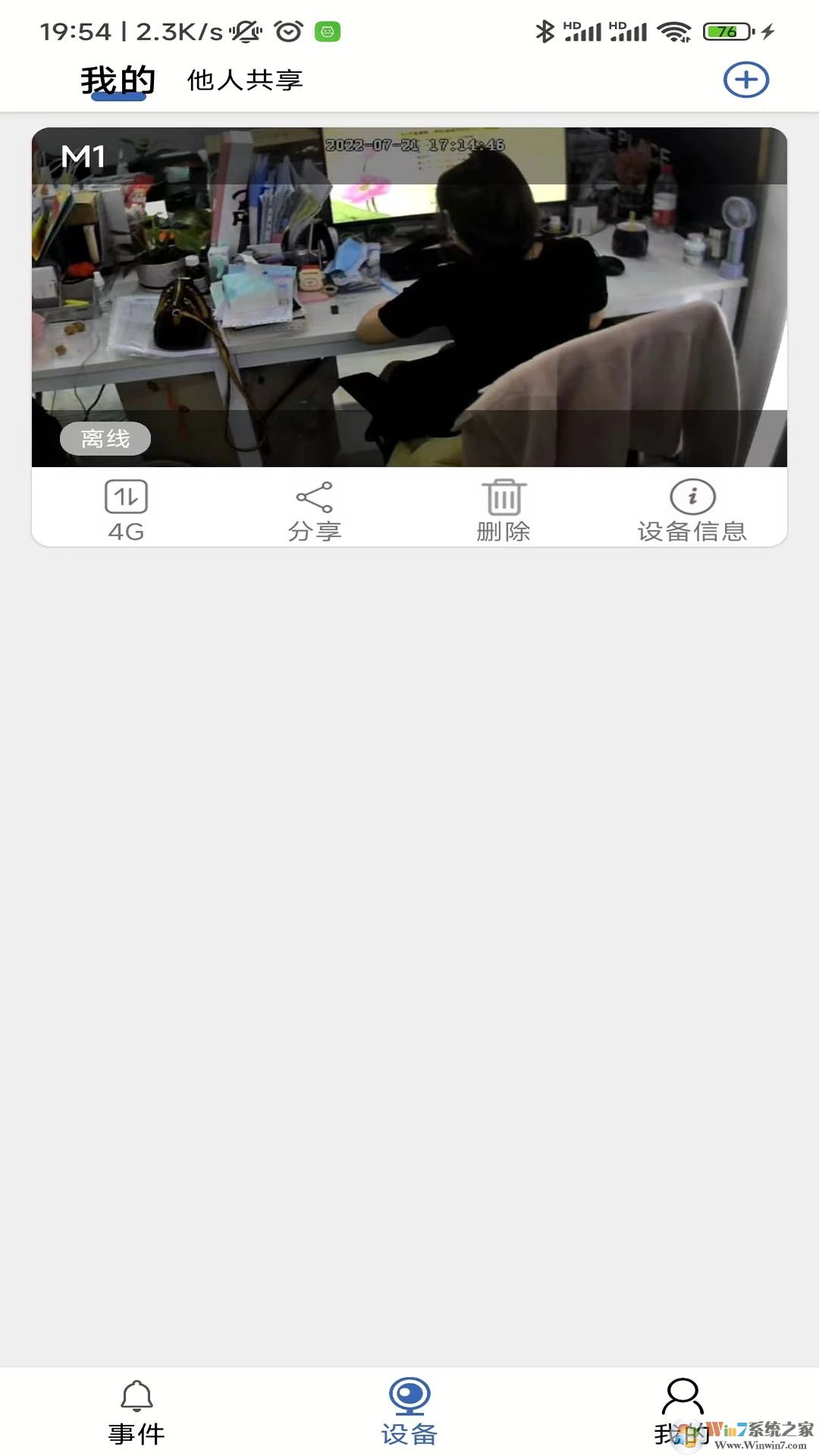
Task: Select the 设备 bottom tab
Action: pyautogui.click(x=409, y=1412)
